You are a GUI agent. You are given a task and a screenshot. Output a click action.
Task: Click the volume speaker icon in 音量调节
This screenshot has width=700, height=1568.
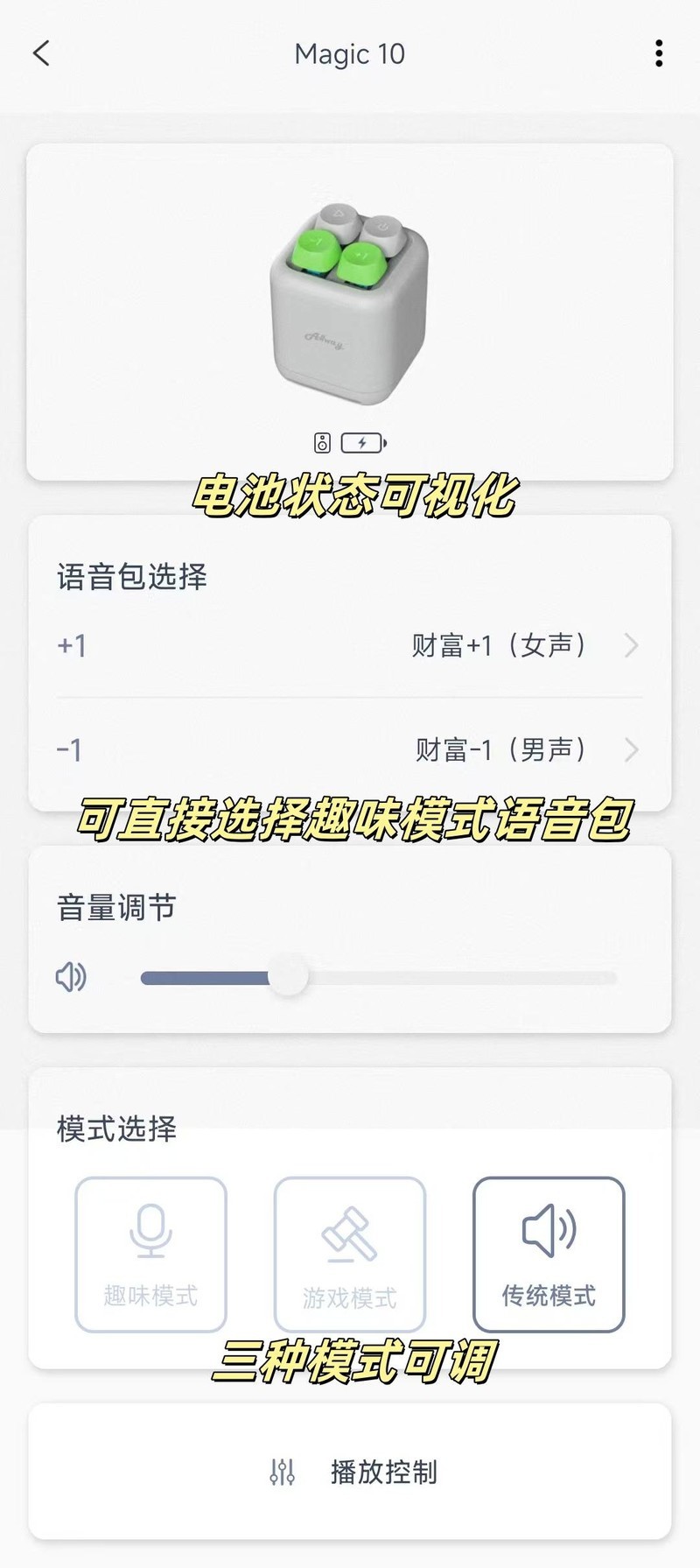point(70,976)
